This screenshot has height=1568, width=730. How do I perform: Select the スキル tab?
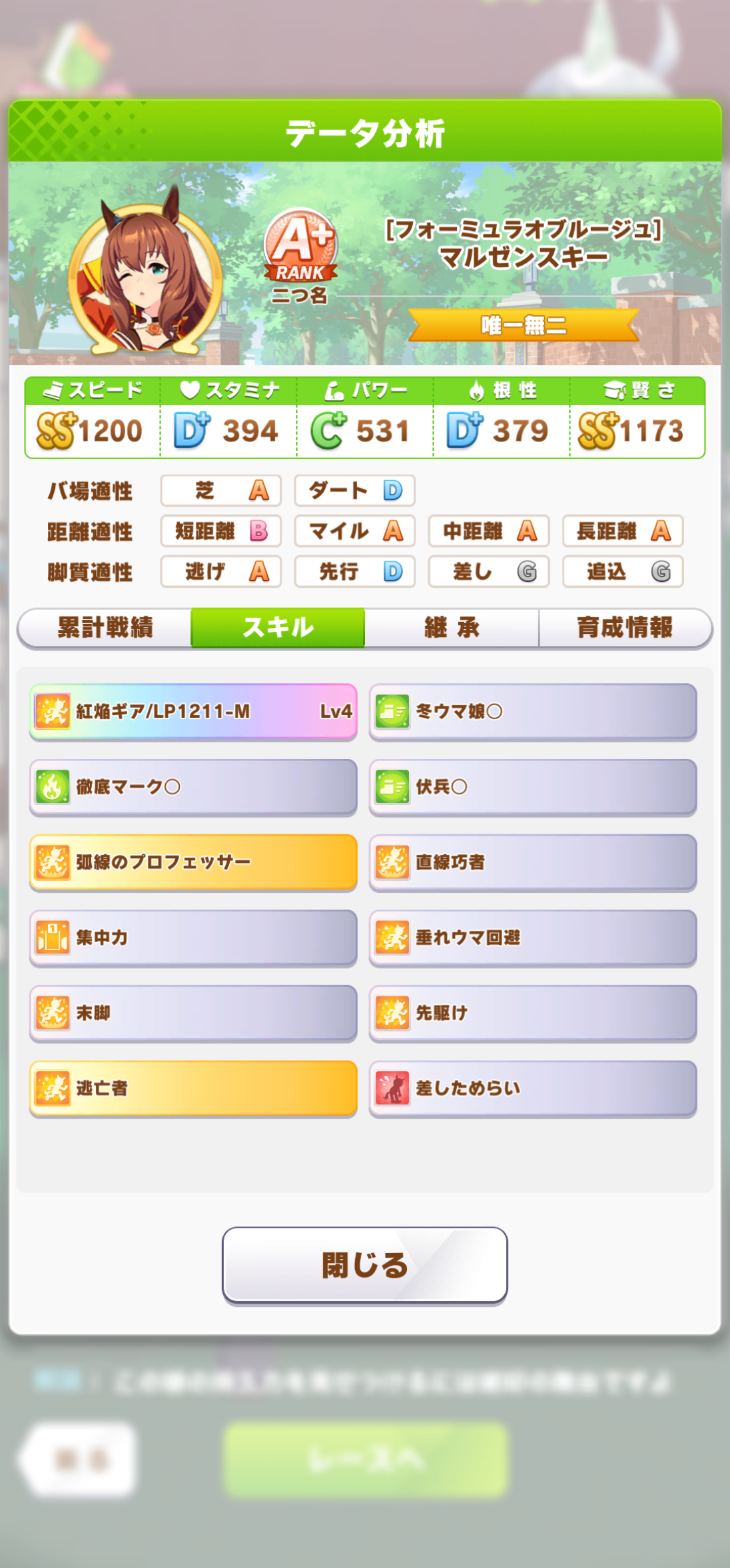click(278, 627)
